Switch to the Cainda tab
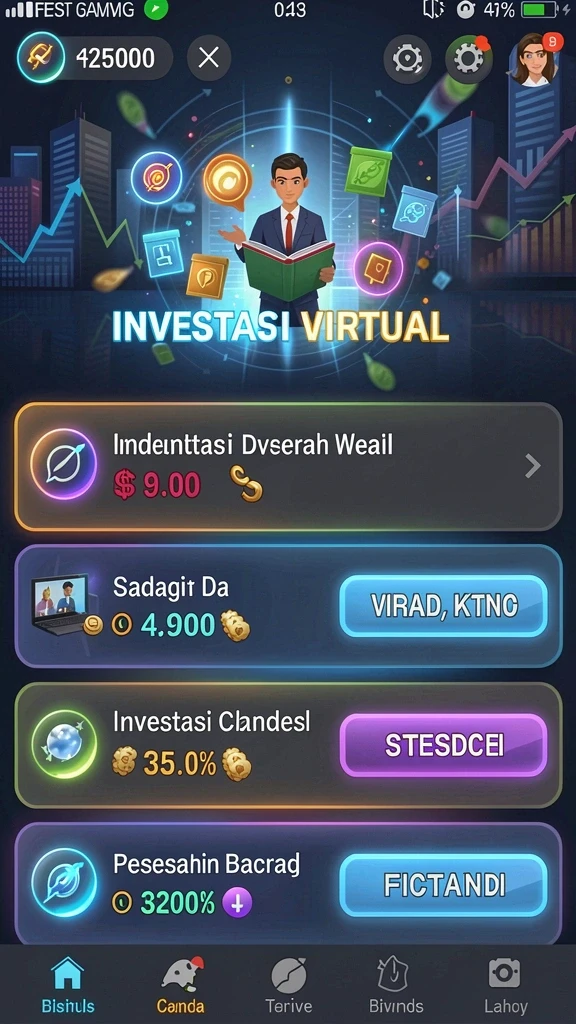This screenshot has height=1024, width=576. (181, 985)
